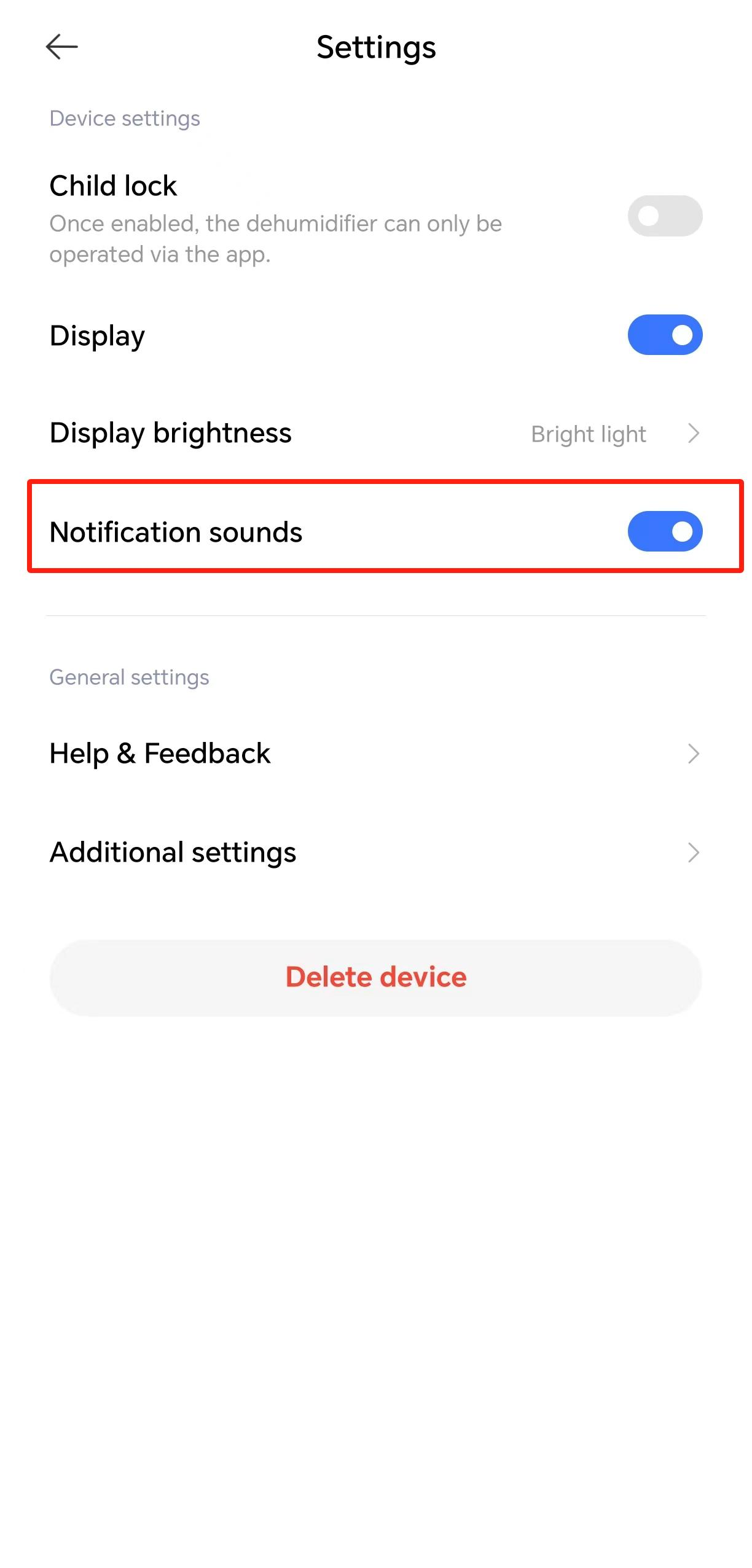Enable the Child lock switch

tap(664, 216)
